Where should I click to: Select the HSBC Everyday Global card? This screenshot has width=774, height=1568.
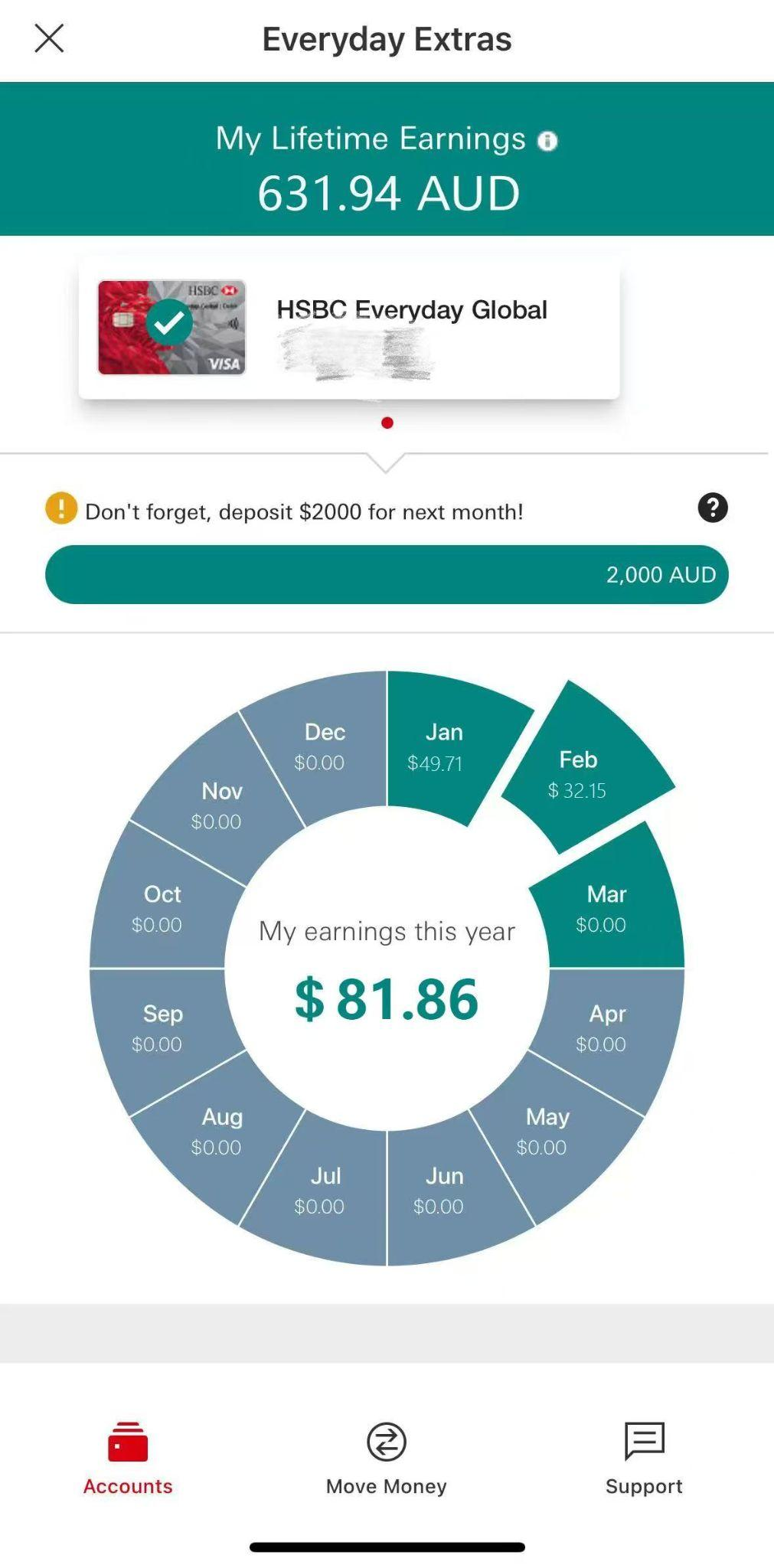pyautogui.click(x=349, y=328)
